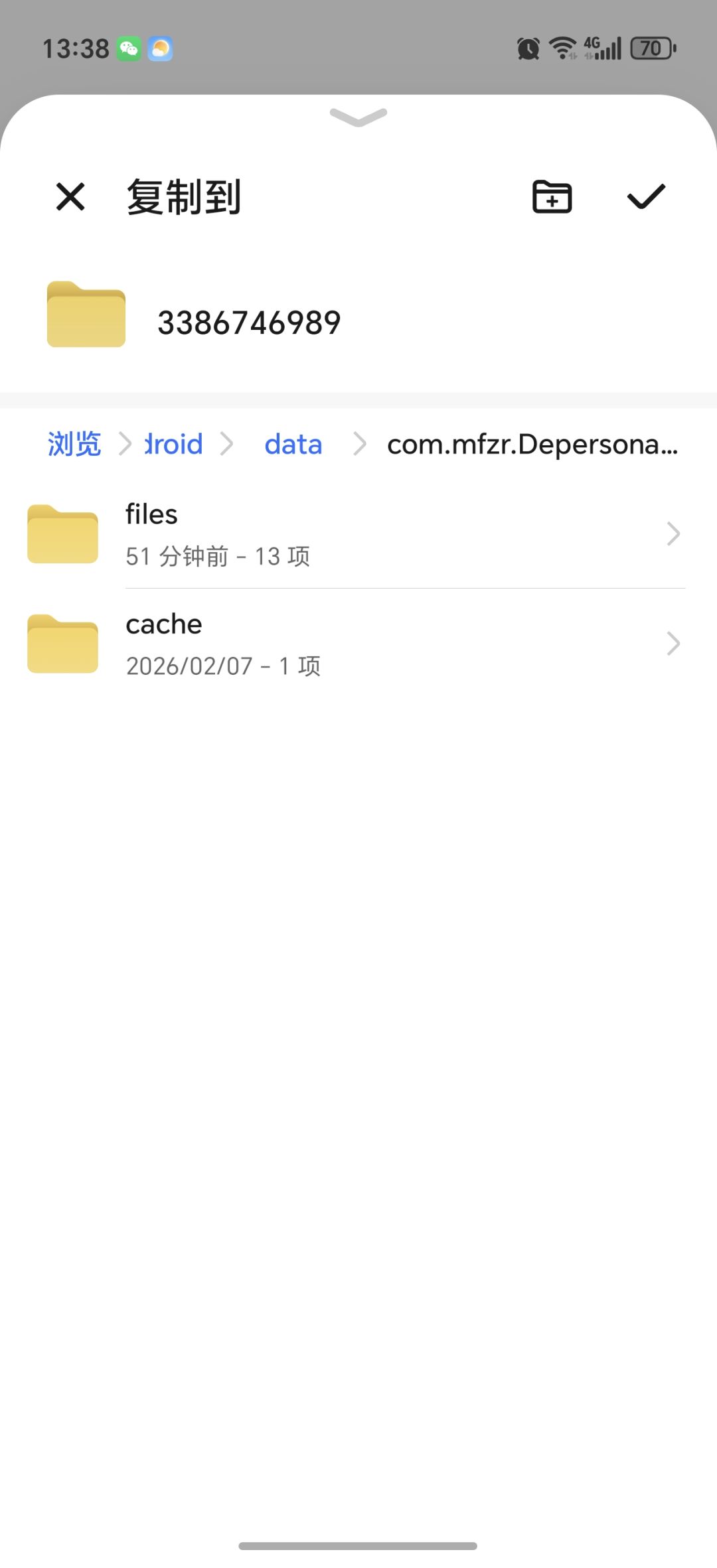Open the files folder icon

click(x=61, y=534)
